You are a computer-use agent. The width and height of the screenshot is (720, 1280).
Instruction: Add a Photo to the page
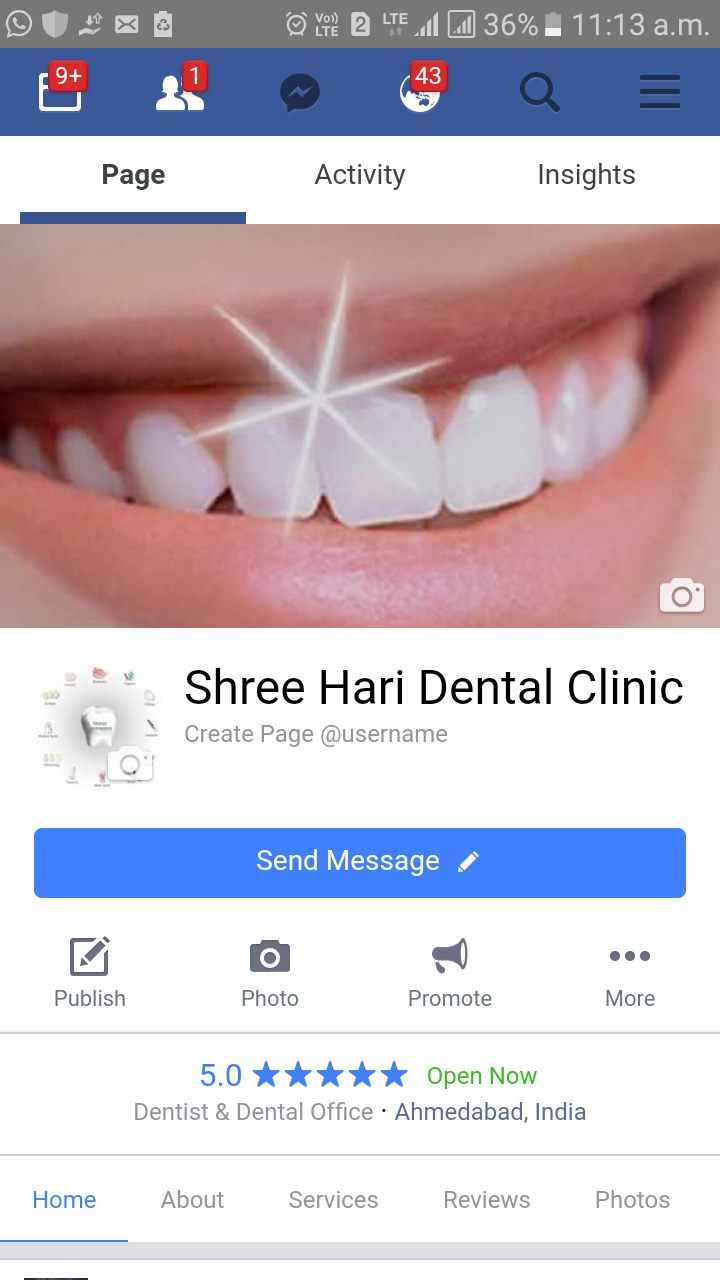click(x=270, y=973)
